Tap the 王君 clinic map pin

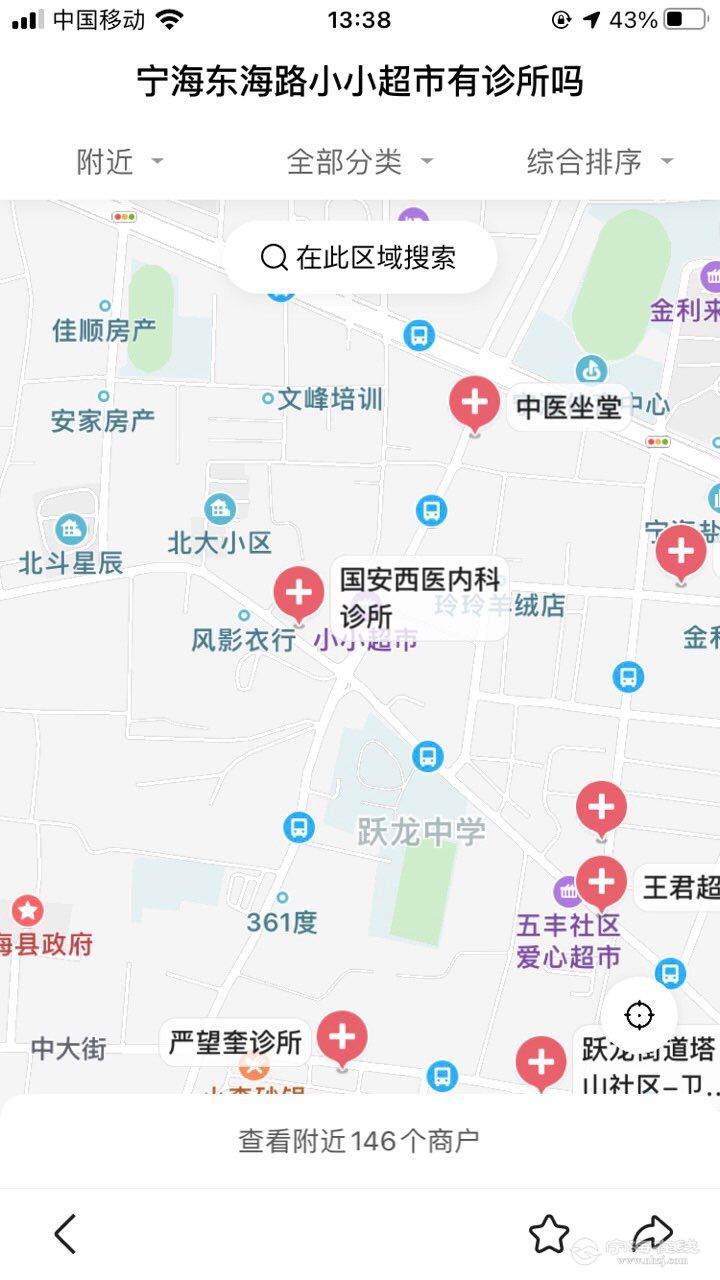[601, 882]
